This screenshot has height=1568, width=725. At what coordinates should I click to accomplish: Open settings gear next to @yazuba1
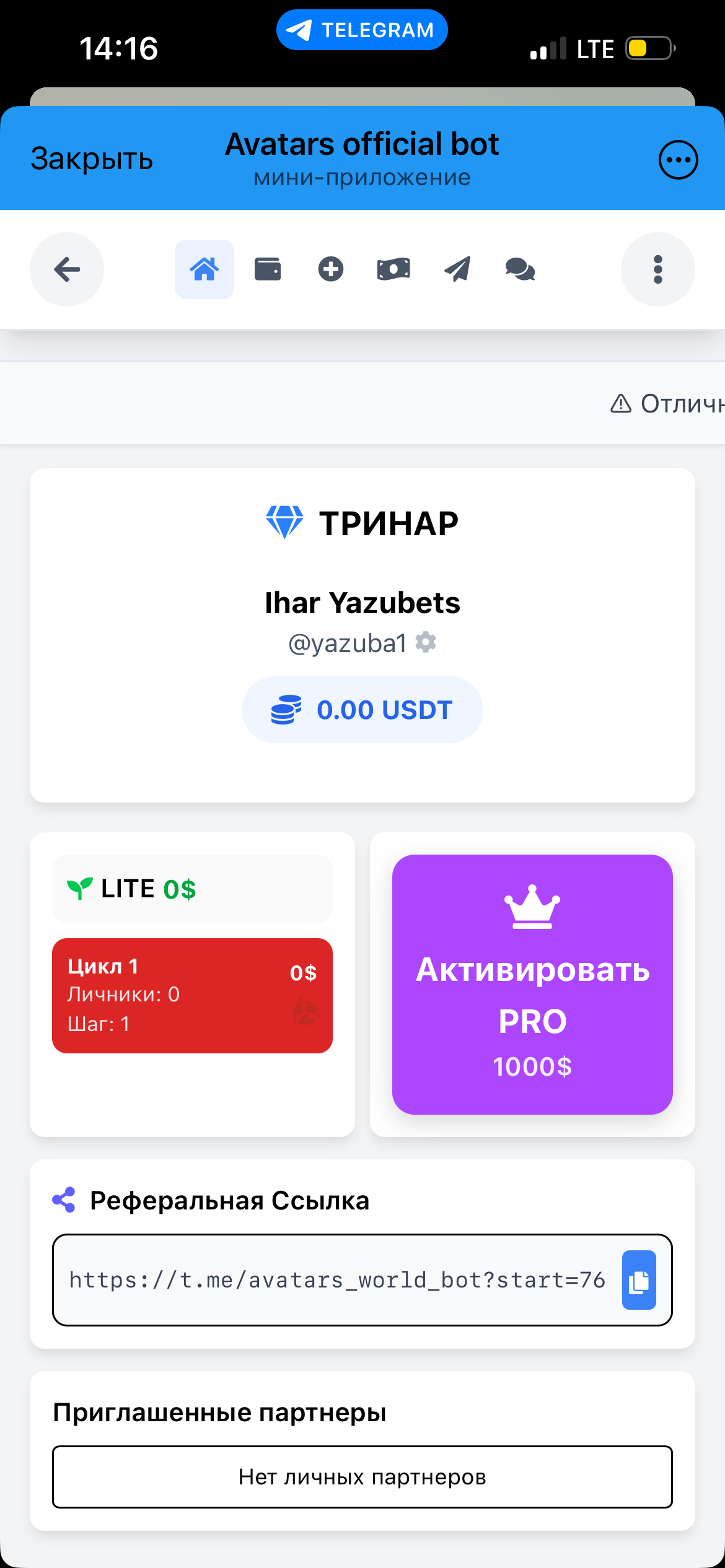(x=426, y=642)
